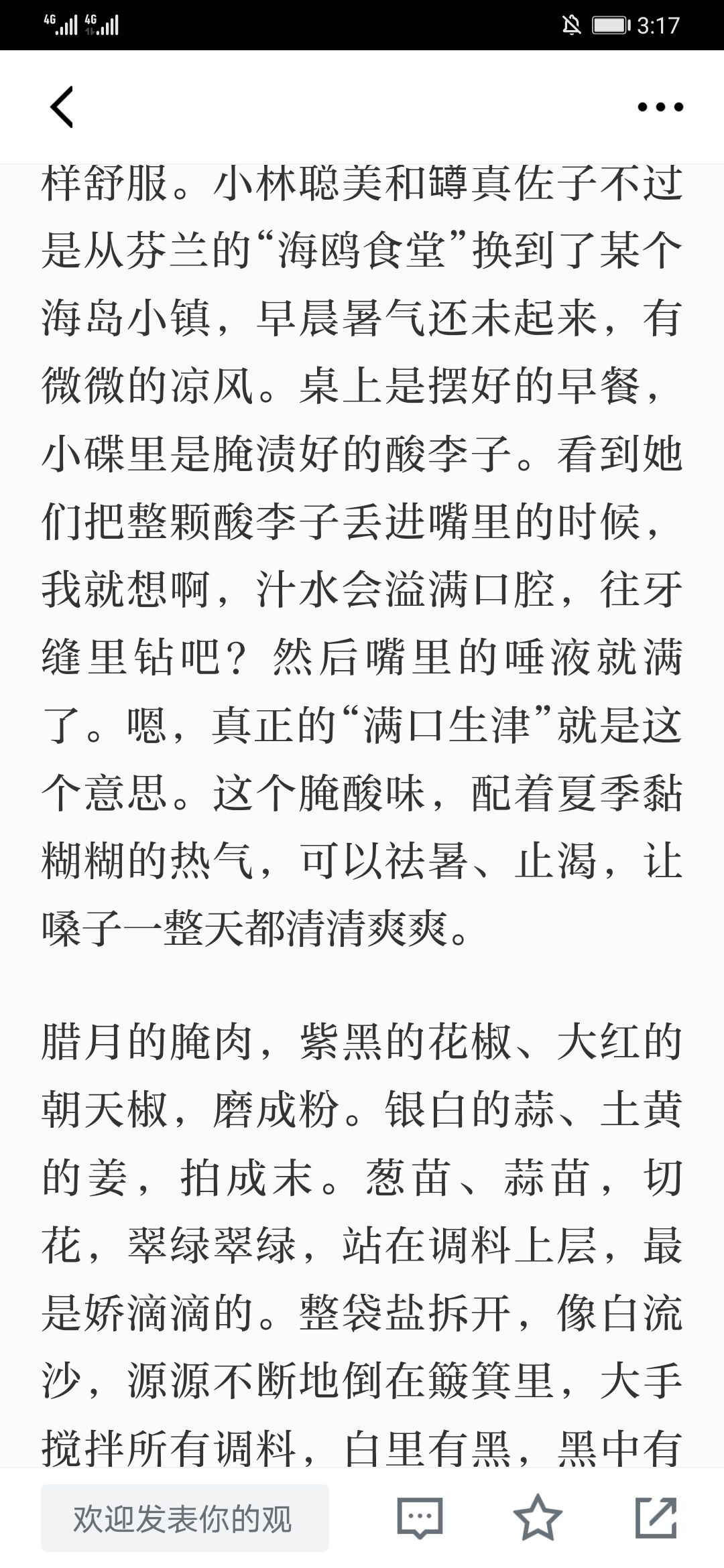Share the article via the share icon

[656, 1518]
